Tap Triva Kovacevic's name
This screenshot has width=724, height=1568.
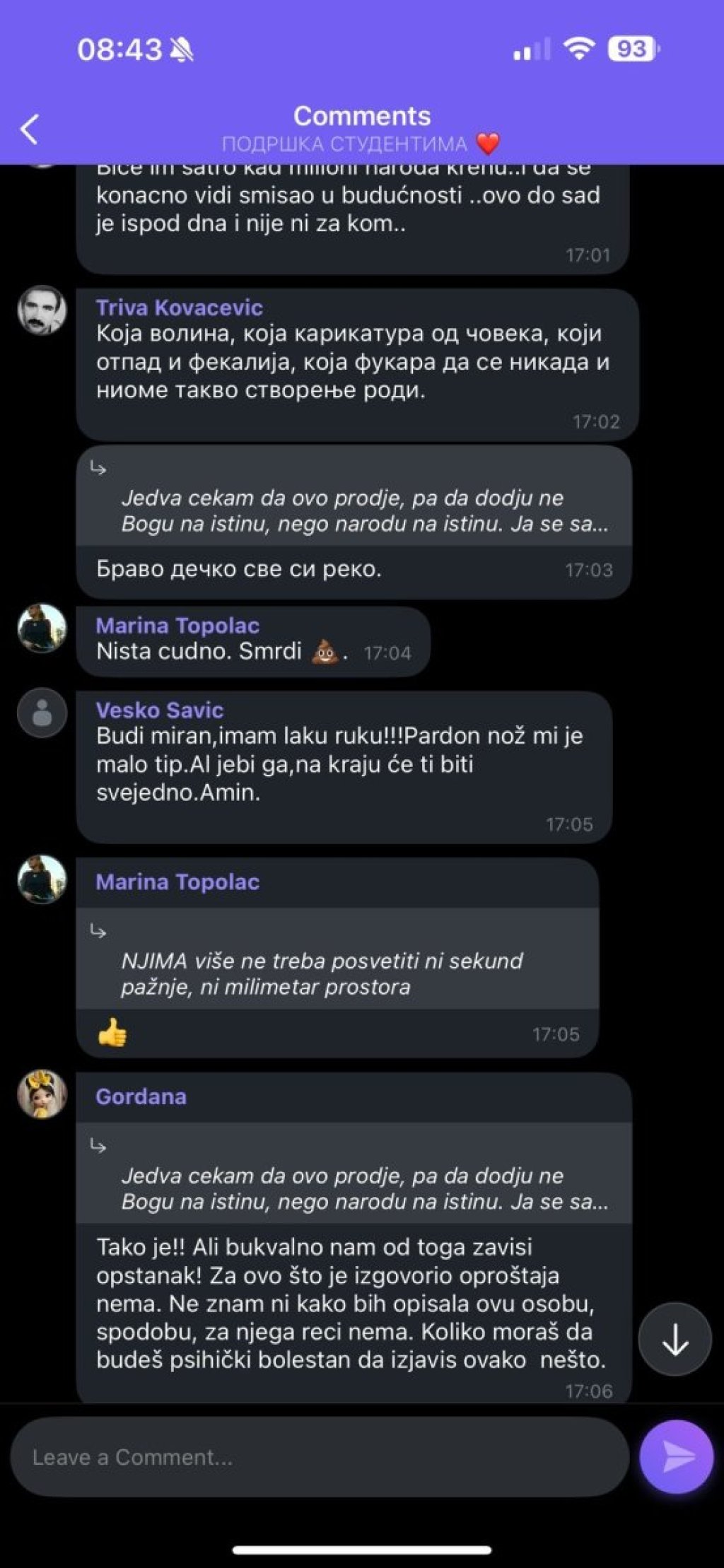point(179,308)
